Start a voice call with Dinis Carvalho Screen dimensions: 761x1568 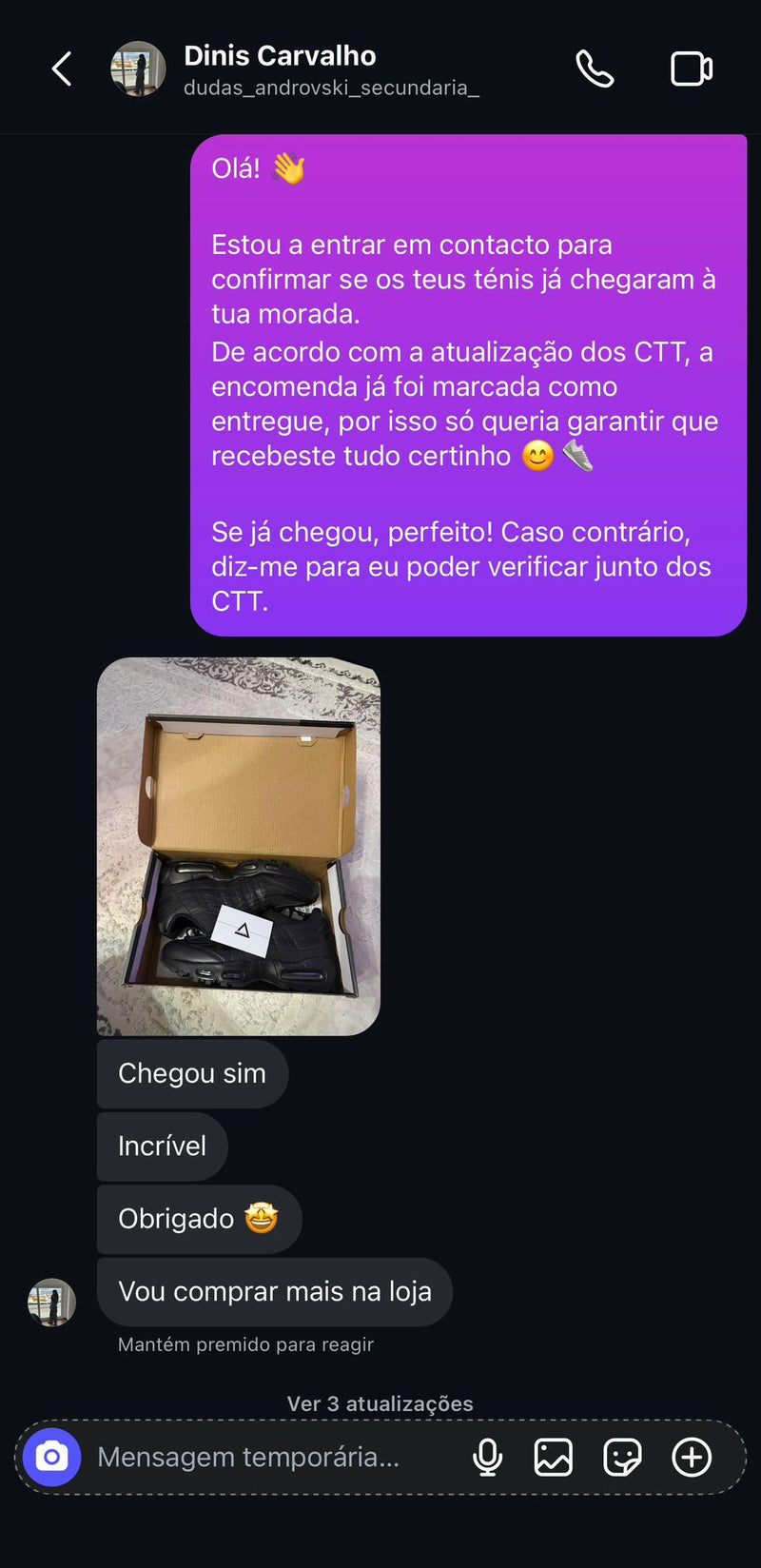coord(595,69)
